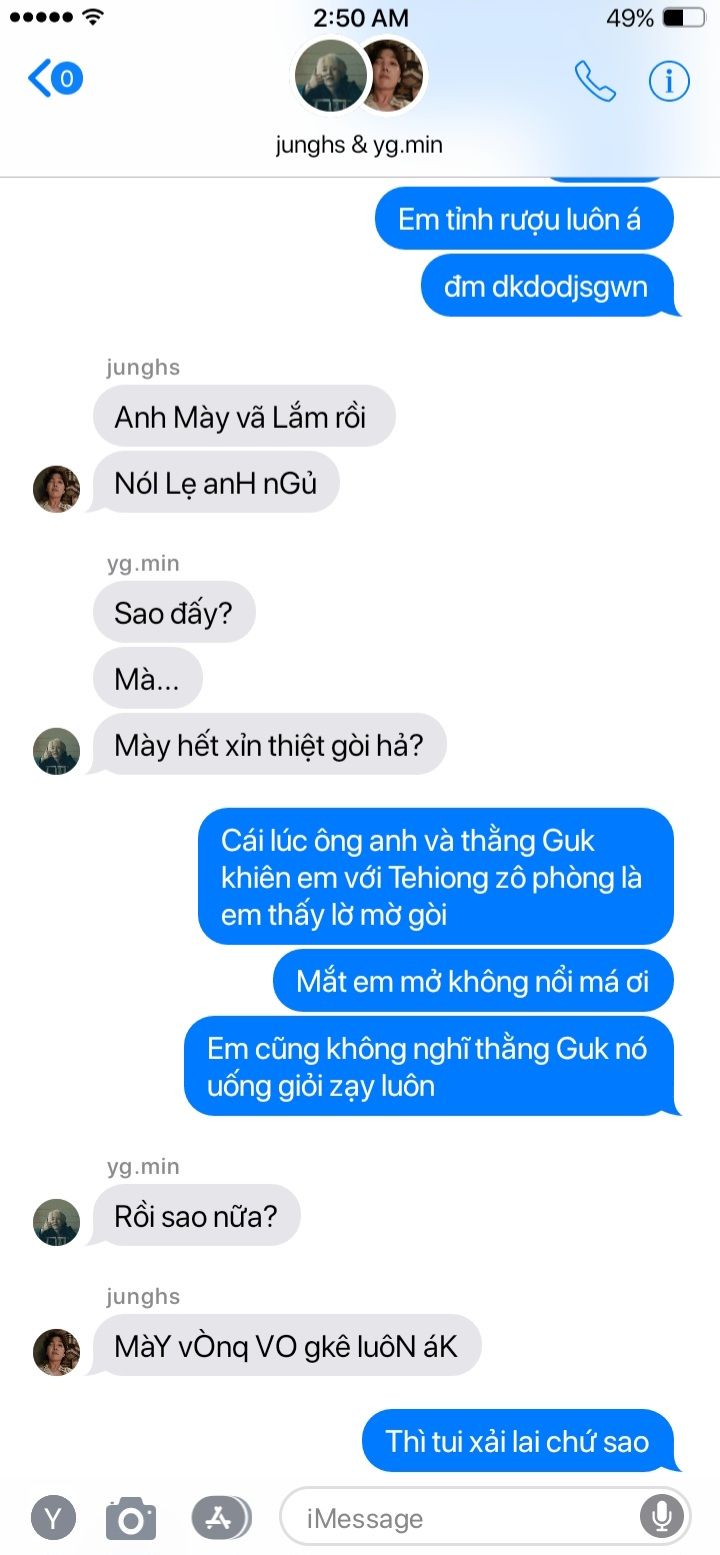Start a phone call with the group

coord(595,81)
